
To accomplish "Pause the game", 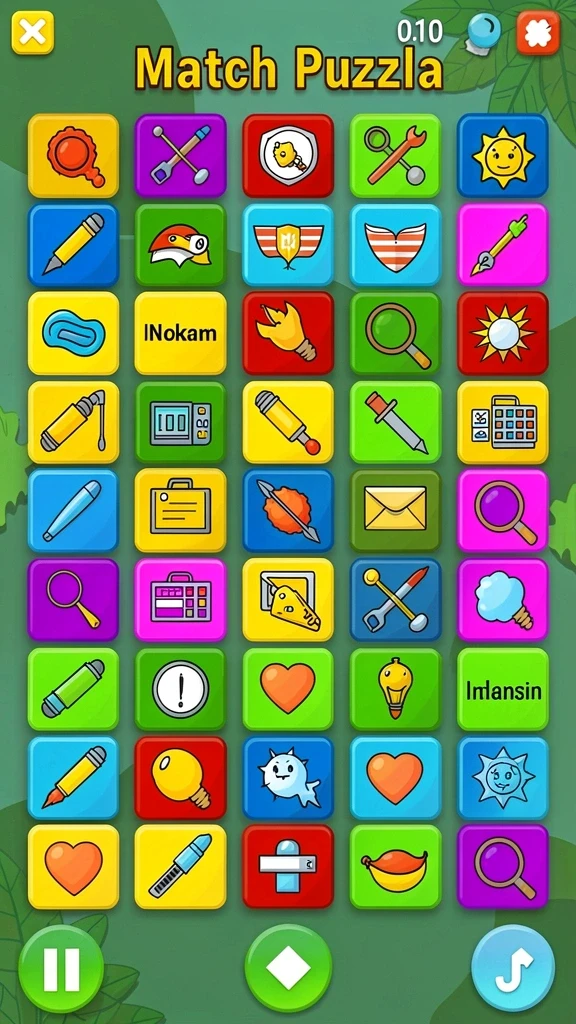I will pos(61,968).
